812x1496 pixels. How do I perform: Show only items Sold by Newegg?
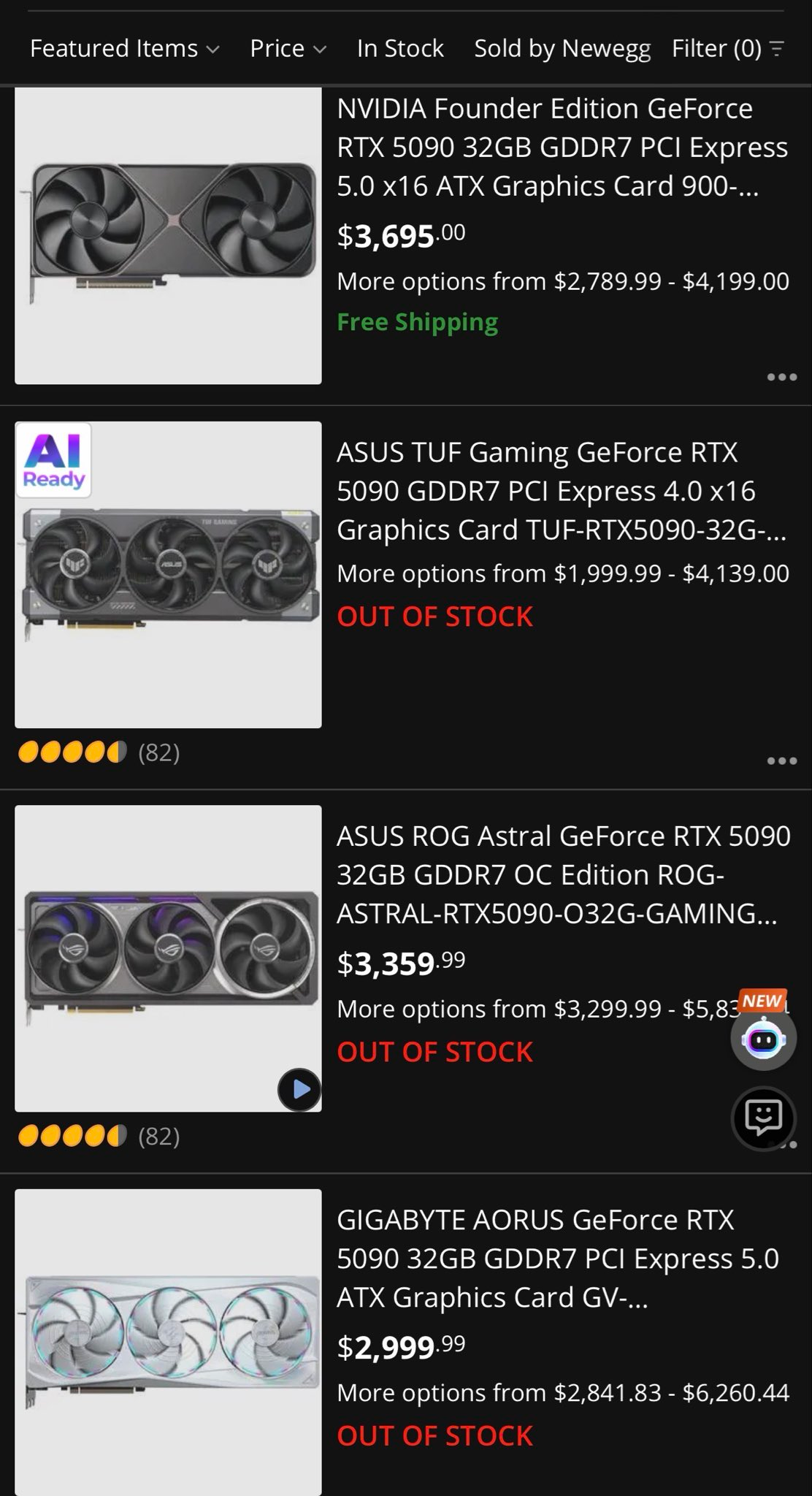tap(562, 48)
